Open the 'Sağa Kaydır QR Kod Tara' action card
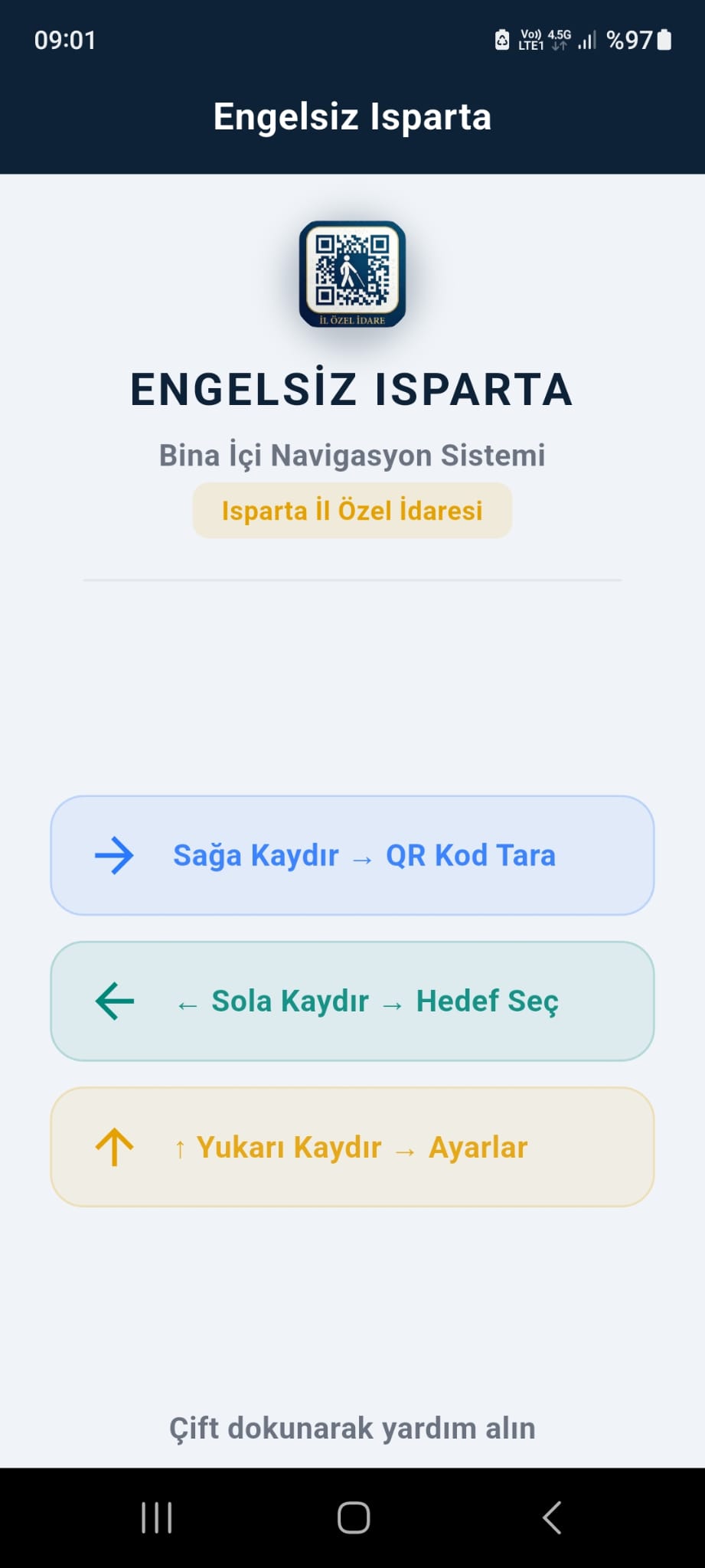 [x=352, y=855]
